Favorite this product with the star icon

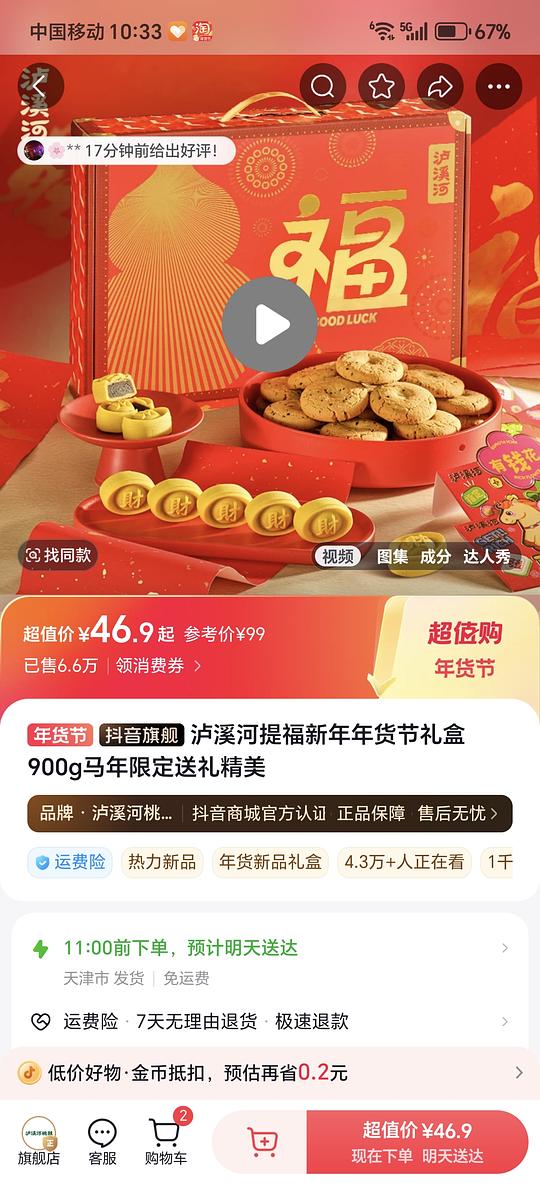381,87
